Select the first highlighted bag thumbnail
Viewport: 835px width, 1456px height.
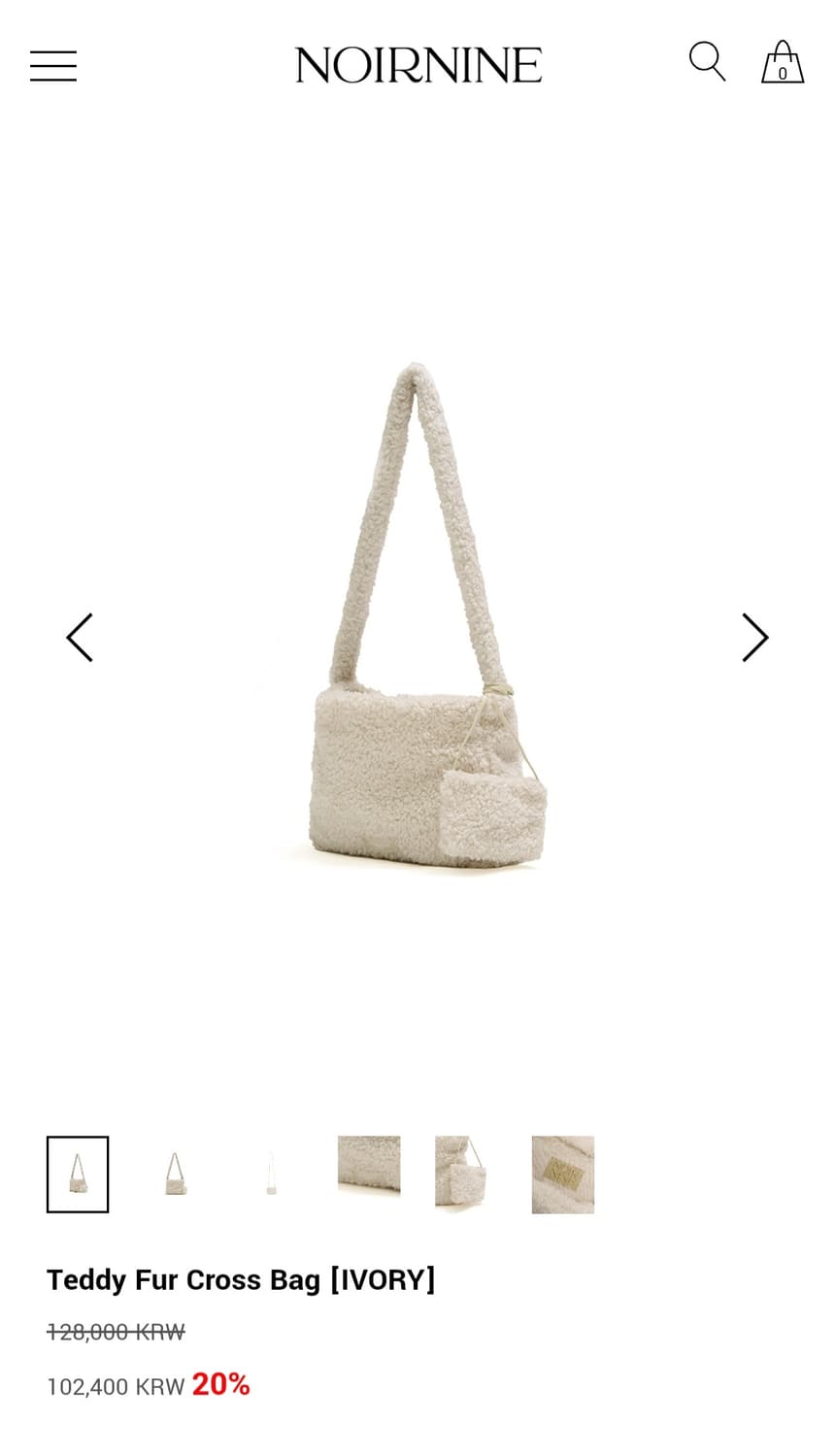coord(78,1175)
